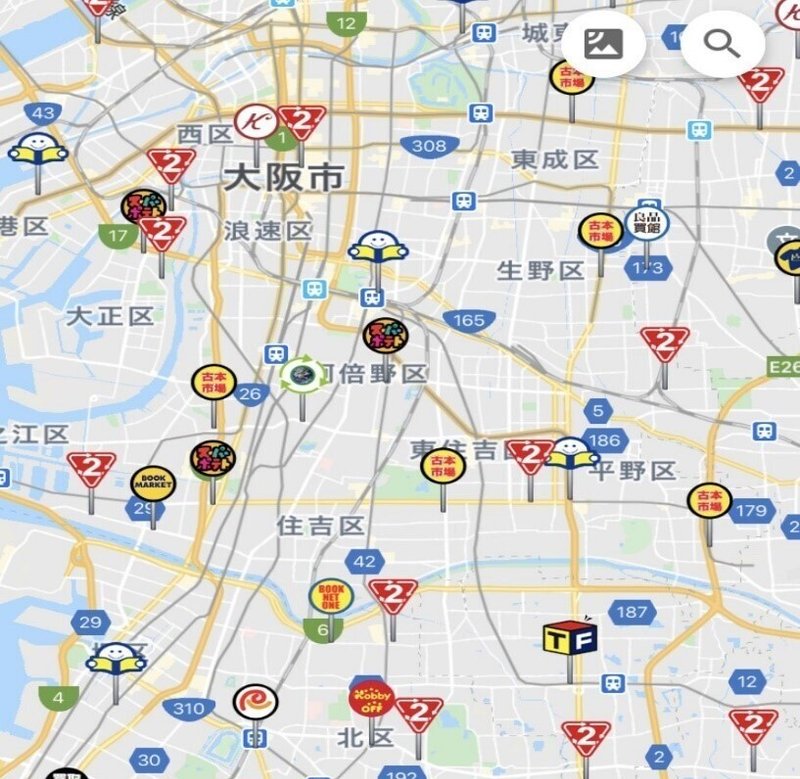
Task: Open the Hobby OFF store pin
Action: [371, 697]
